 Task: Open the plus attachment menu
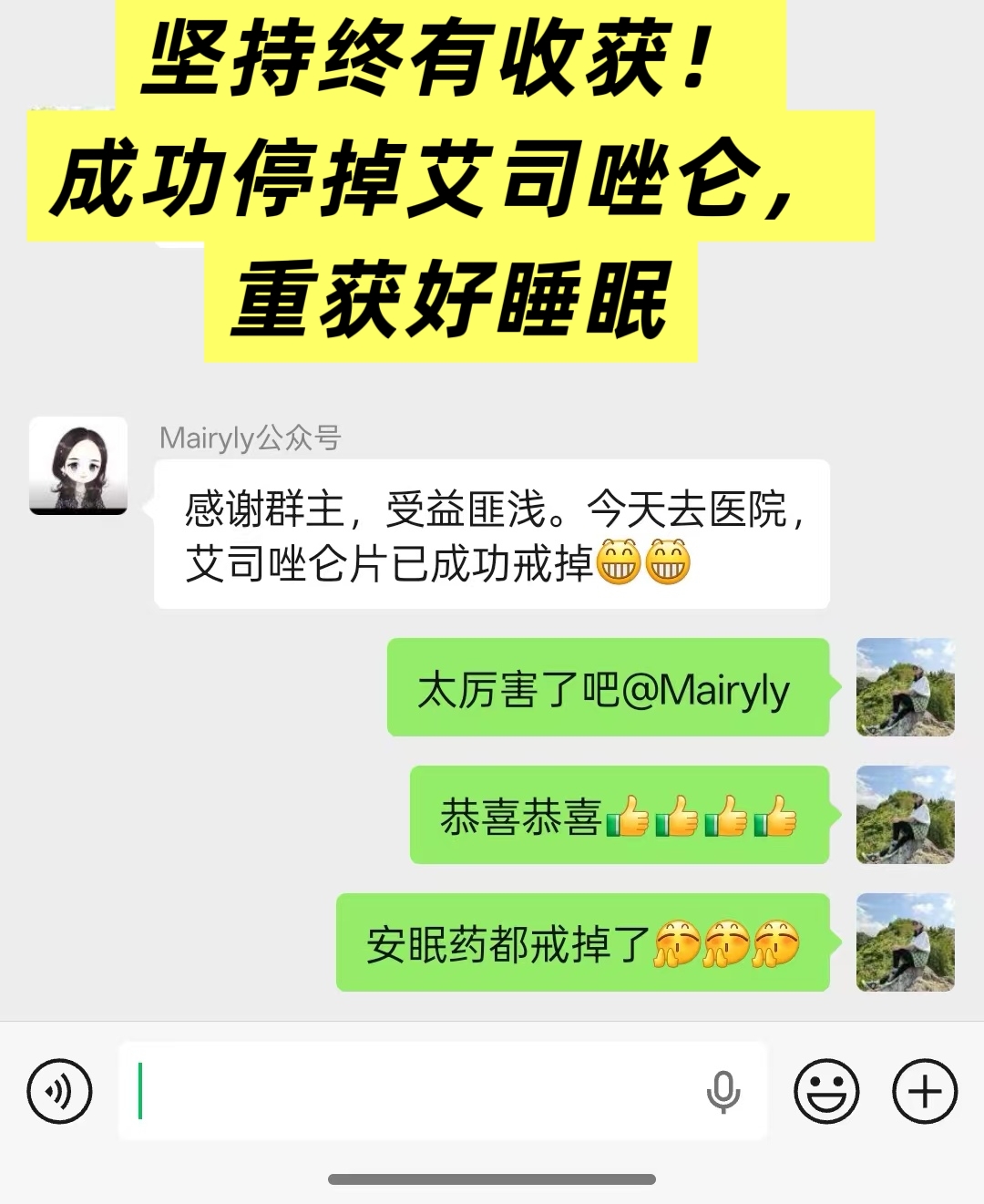point(925,1091)
